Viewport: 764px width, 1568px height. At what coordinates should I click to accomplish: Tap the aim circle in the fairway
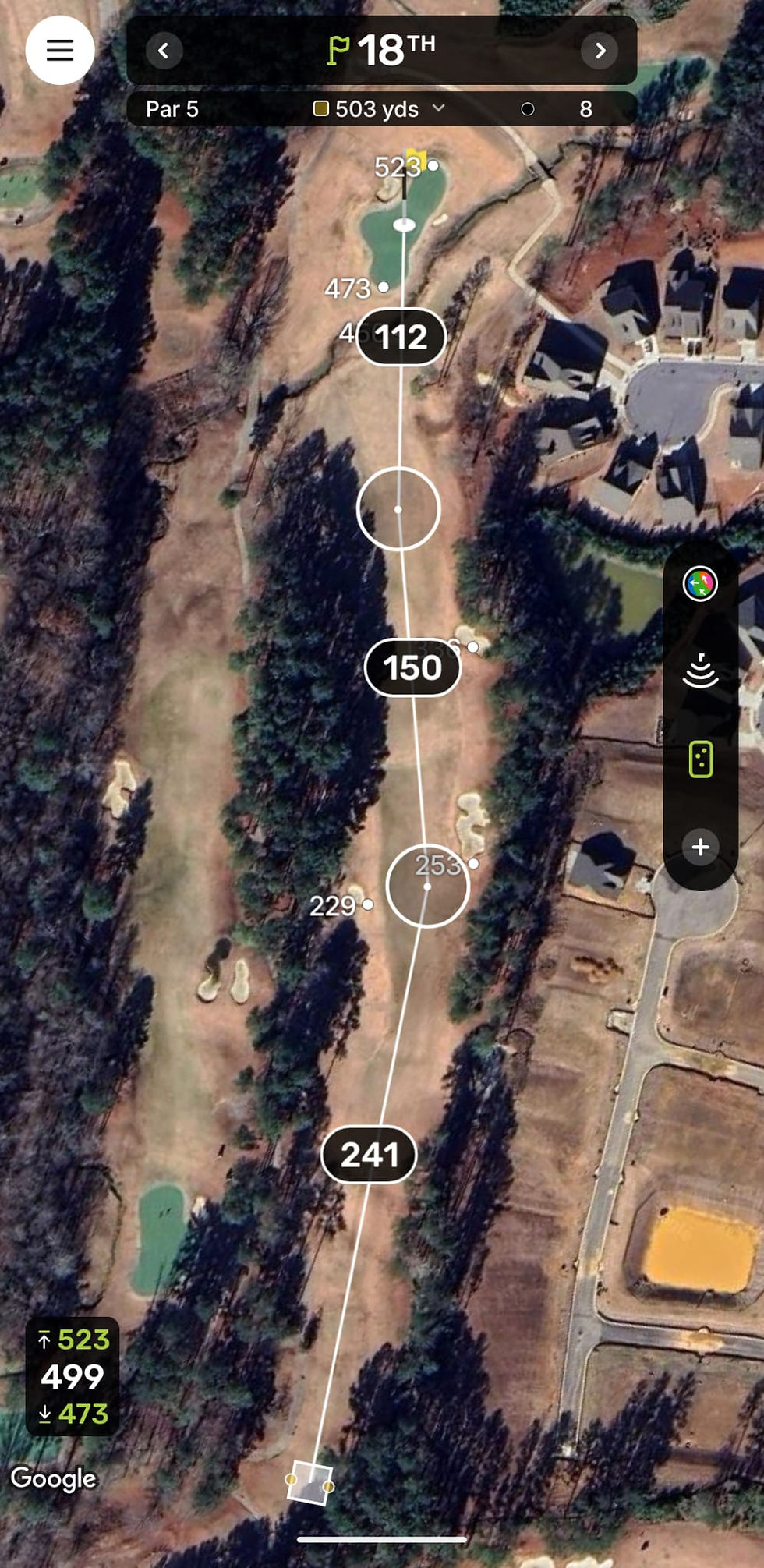pyautogui.click(x=398, y=508)
